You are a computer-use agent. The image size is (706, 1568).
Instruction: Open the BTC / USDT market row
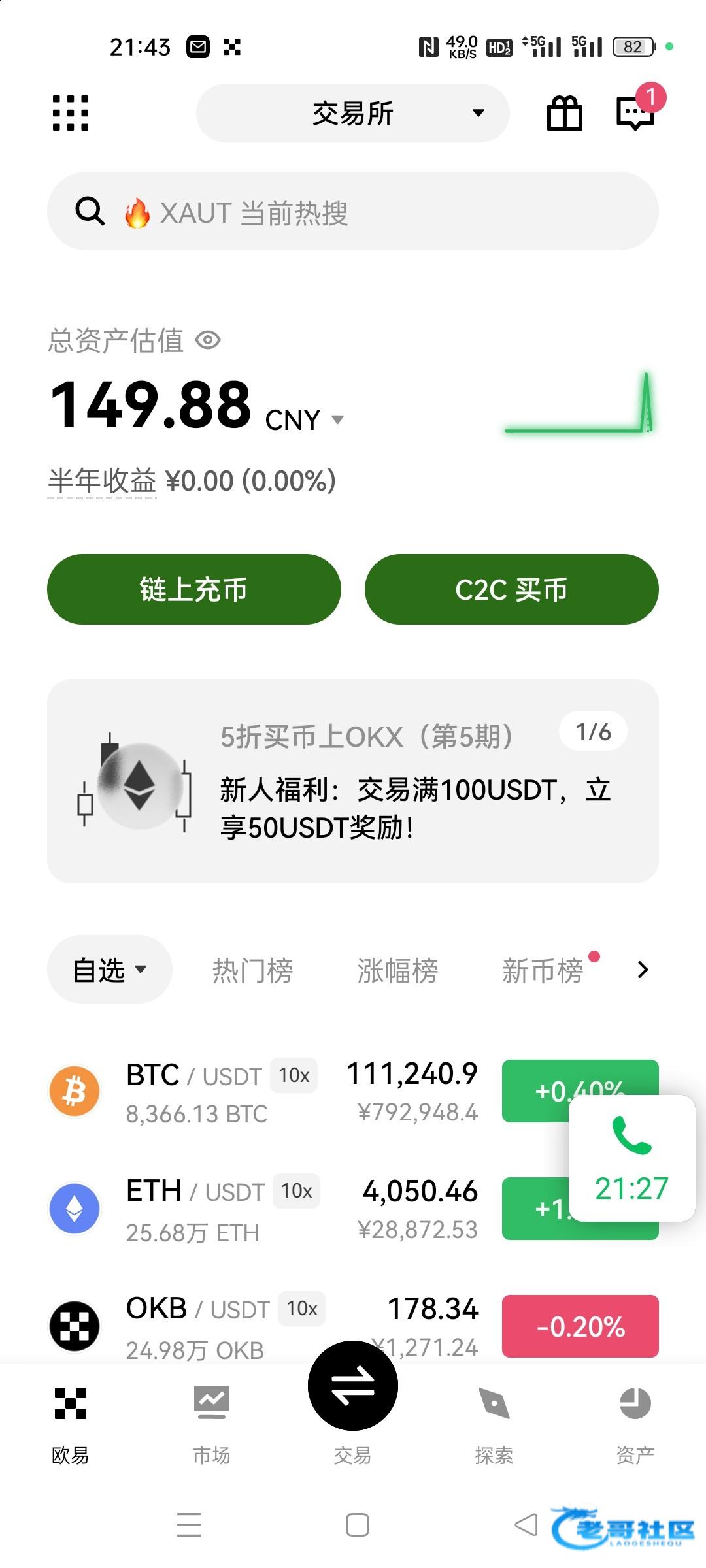(275, 1091)
